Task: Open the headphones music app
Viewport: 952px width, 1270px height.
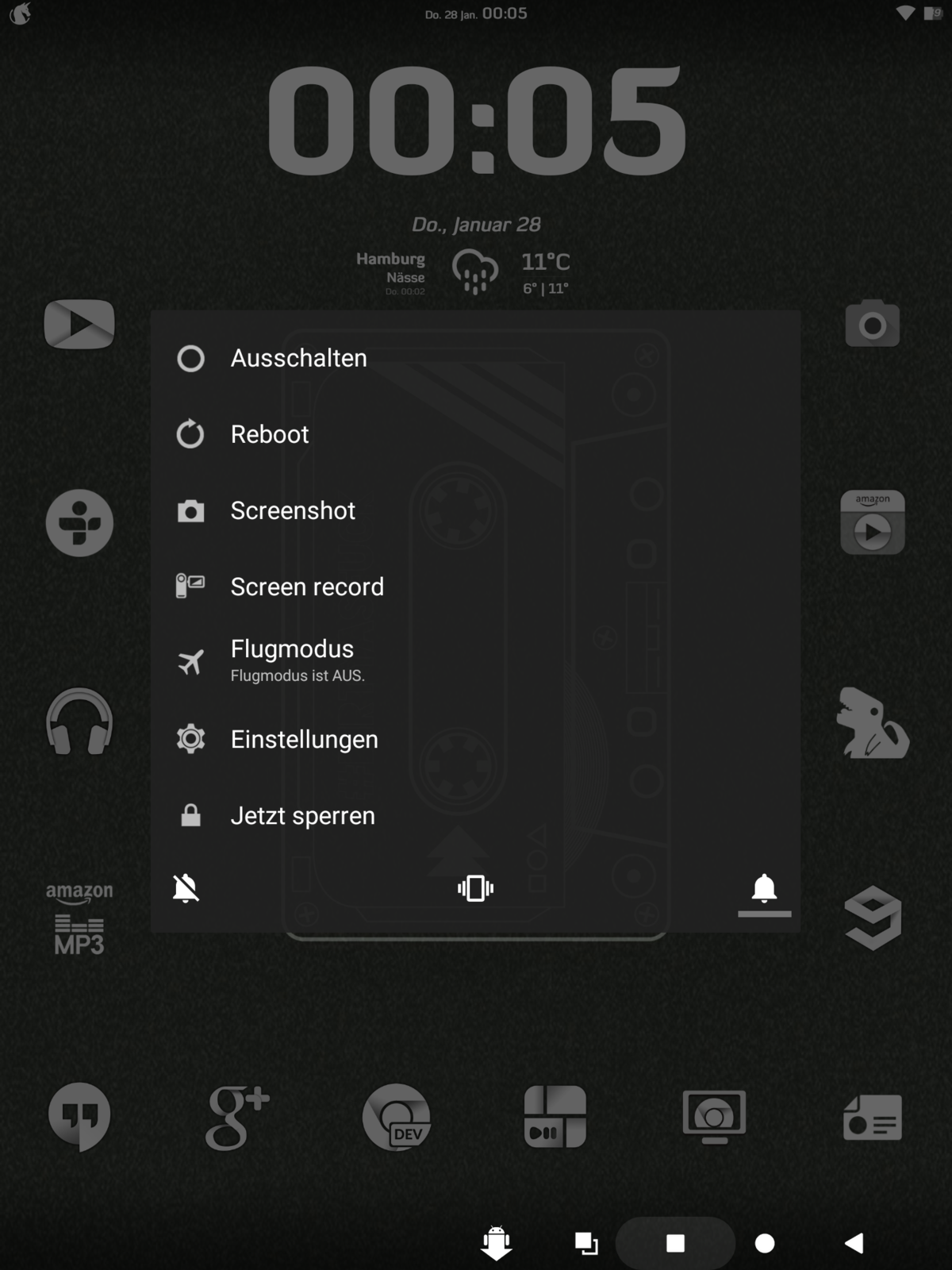Action: [x=79, y=721]
